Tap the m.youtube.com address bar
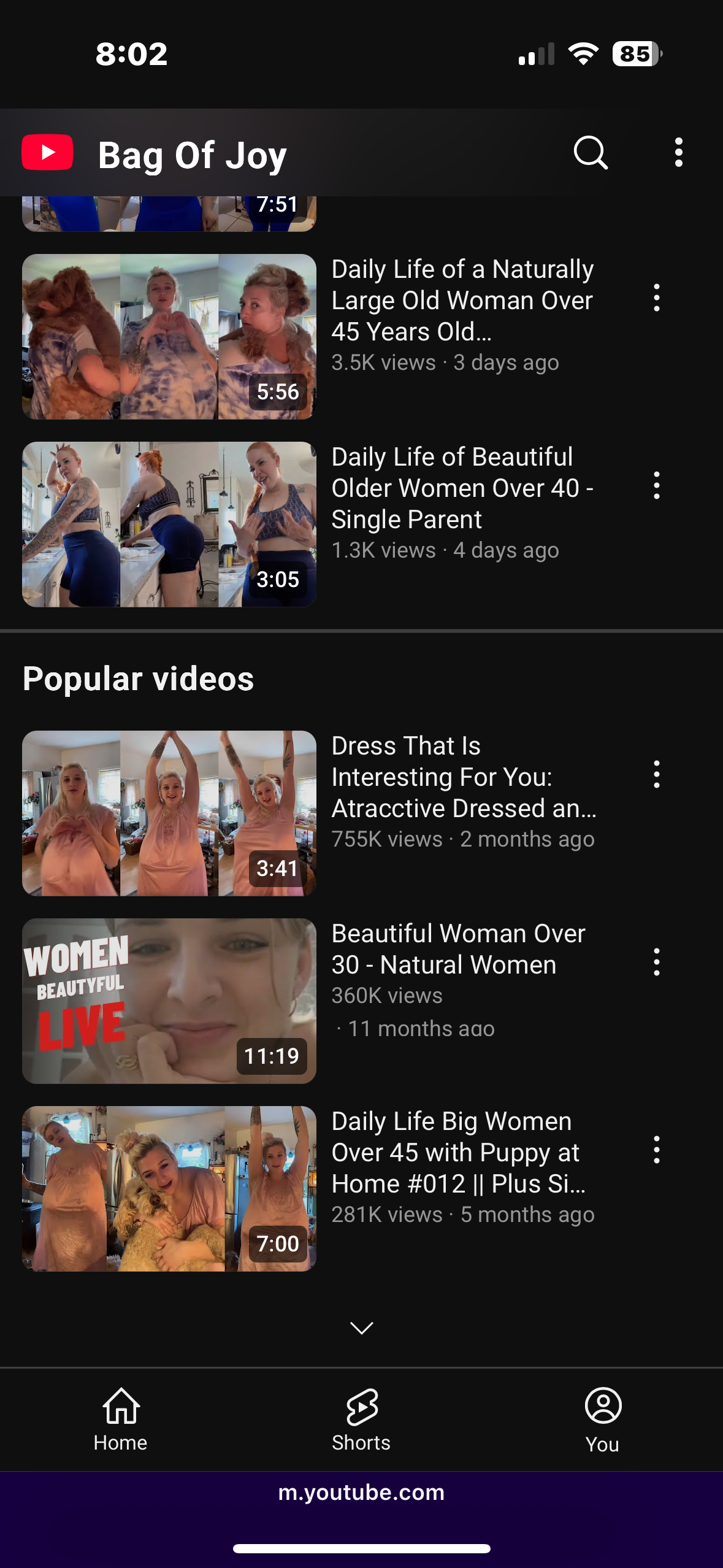This screenshot has height=1568, width=723. [x=361, y=1493]
